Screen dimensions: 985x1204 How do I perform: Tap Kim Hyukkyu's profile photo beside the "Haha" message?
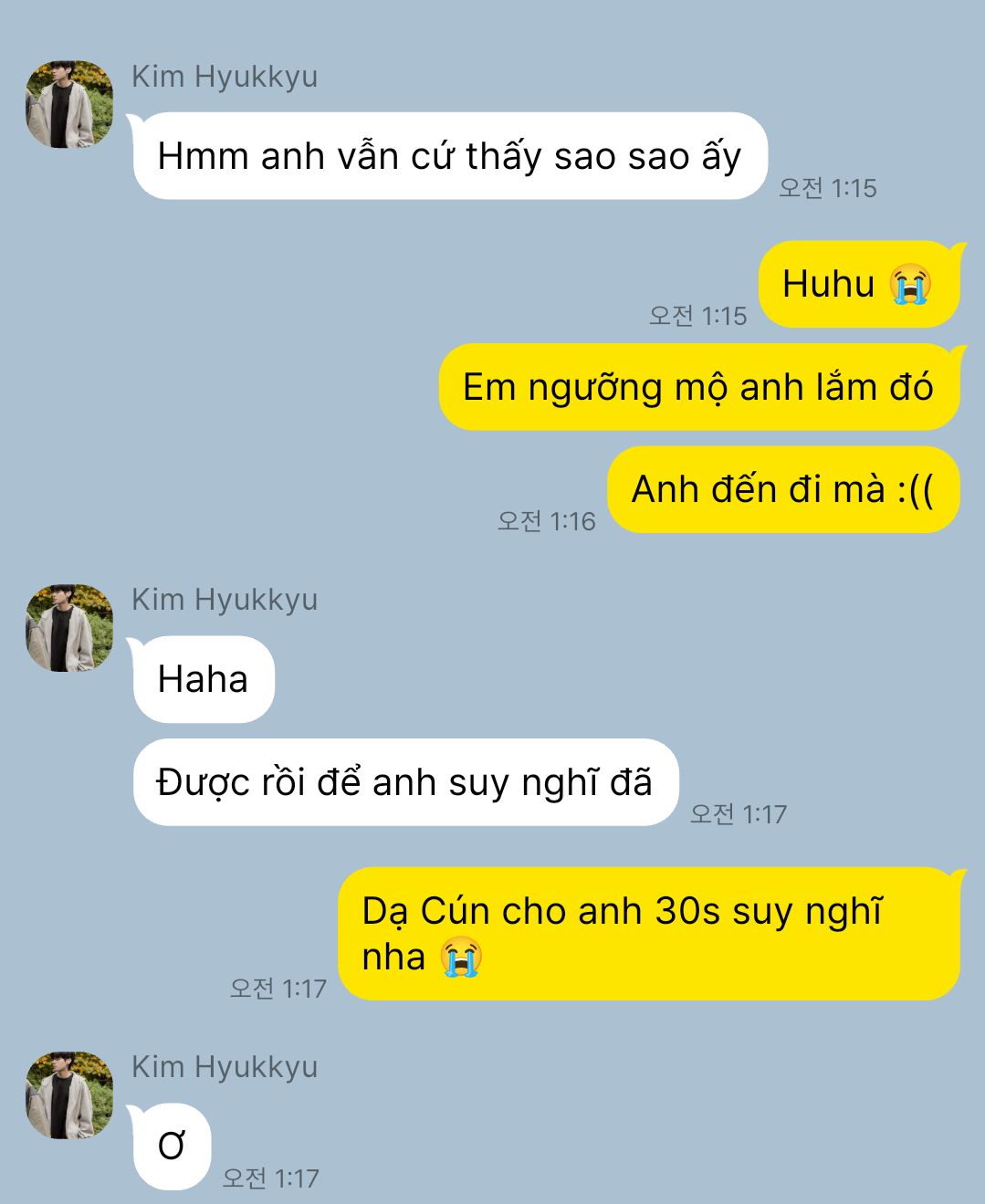tap(69, 628)
